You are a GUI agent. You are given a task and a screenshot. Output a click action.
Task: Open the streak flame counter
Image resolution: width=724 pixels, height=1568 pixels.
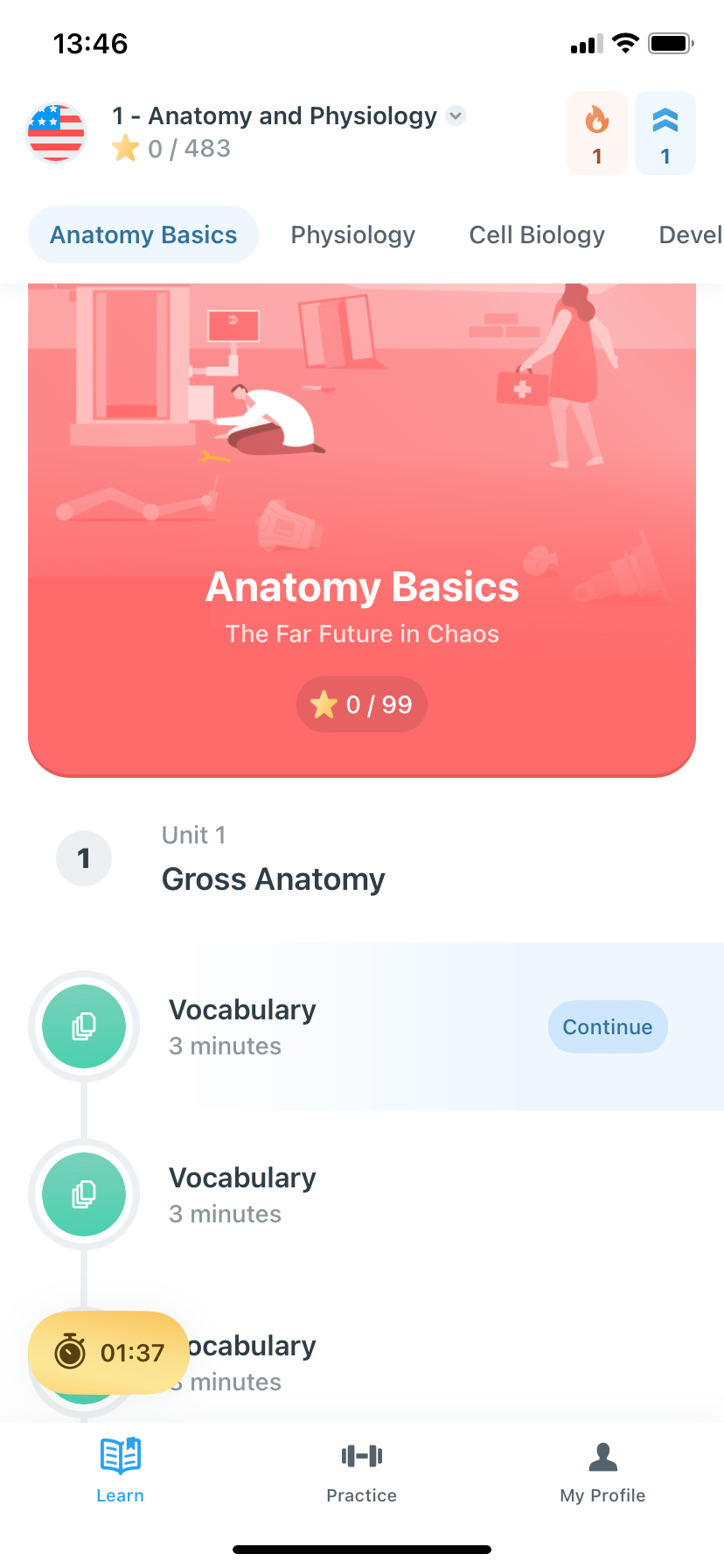click(597, 133)
